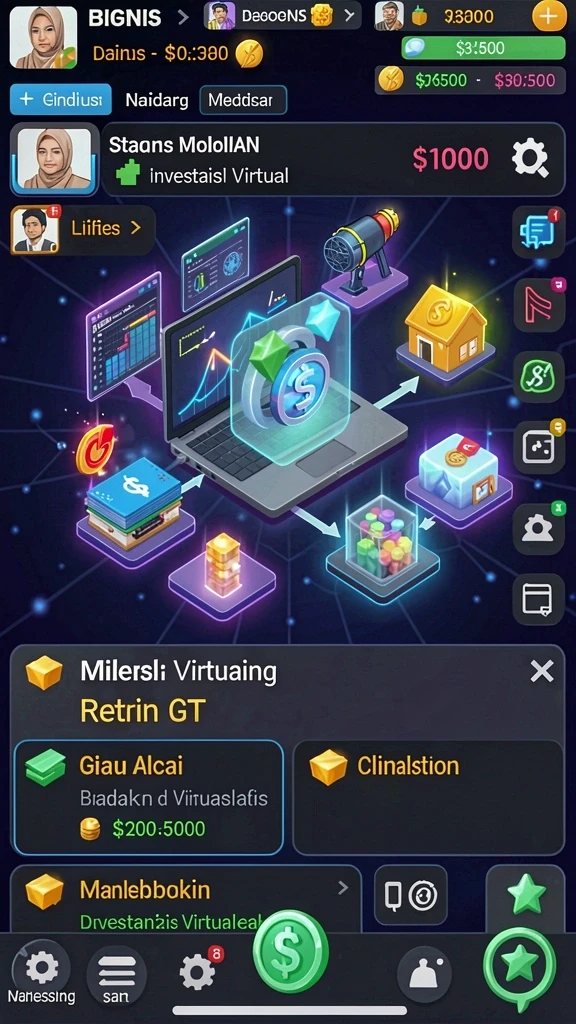Open the bottom bar gear with red badge
This screenshot has width=576, height=1024.
coord(199,970)
